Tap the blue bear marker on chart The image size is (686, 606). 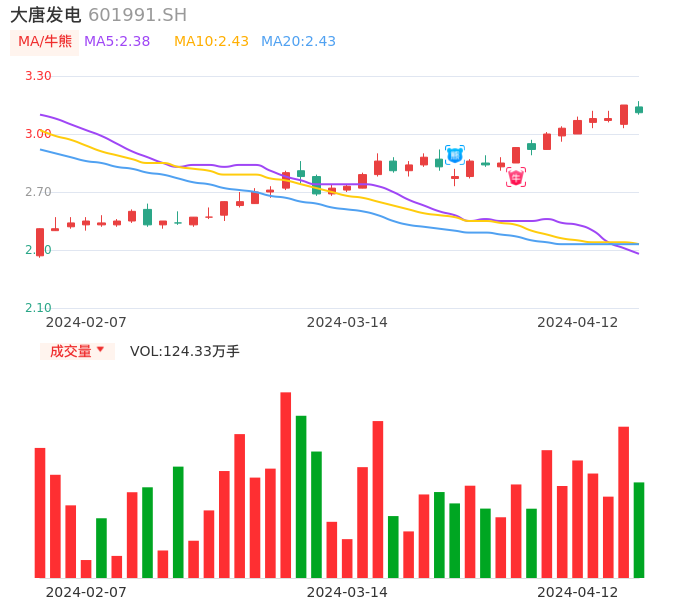coord(455,155)
